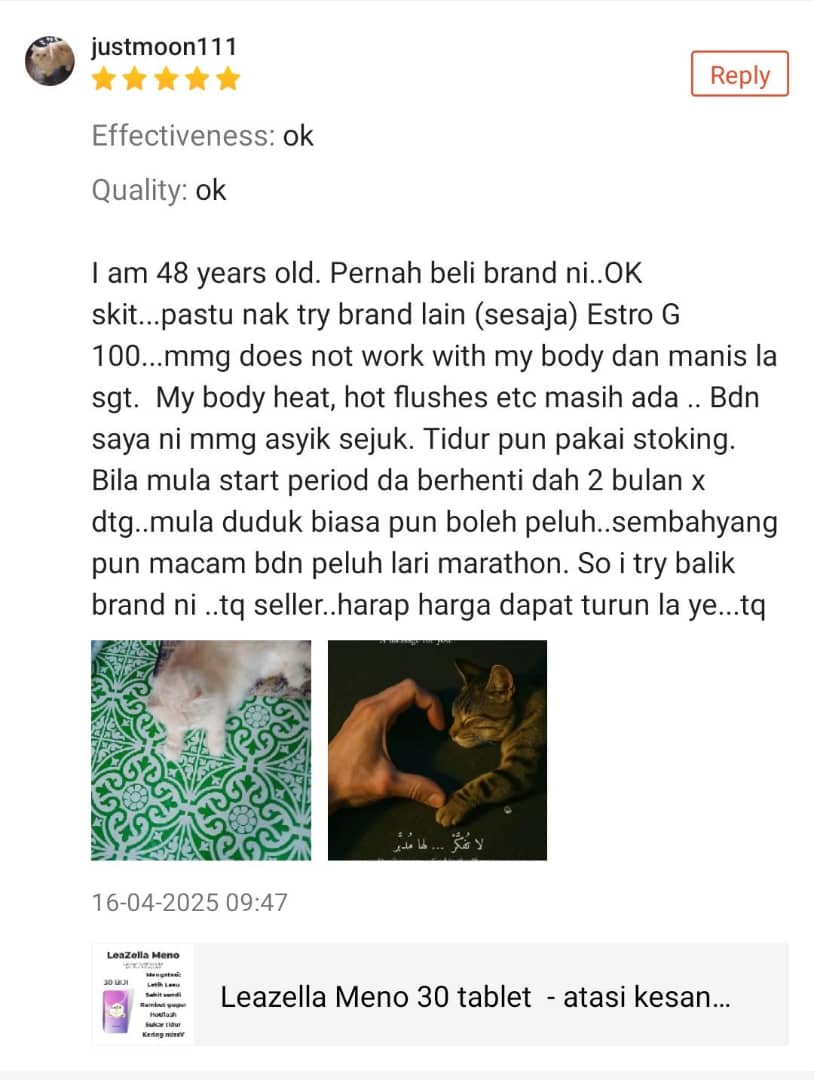View the hand heart cat photo
This screenshot has height=1080, width=814.
click(437, 750)
